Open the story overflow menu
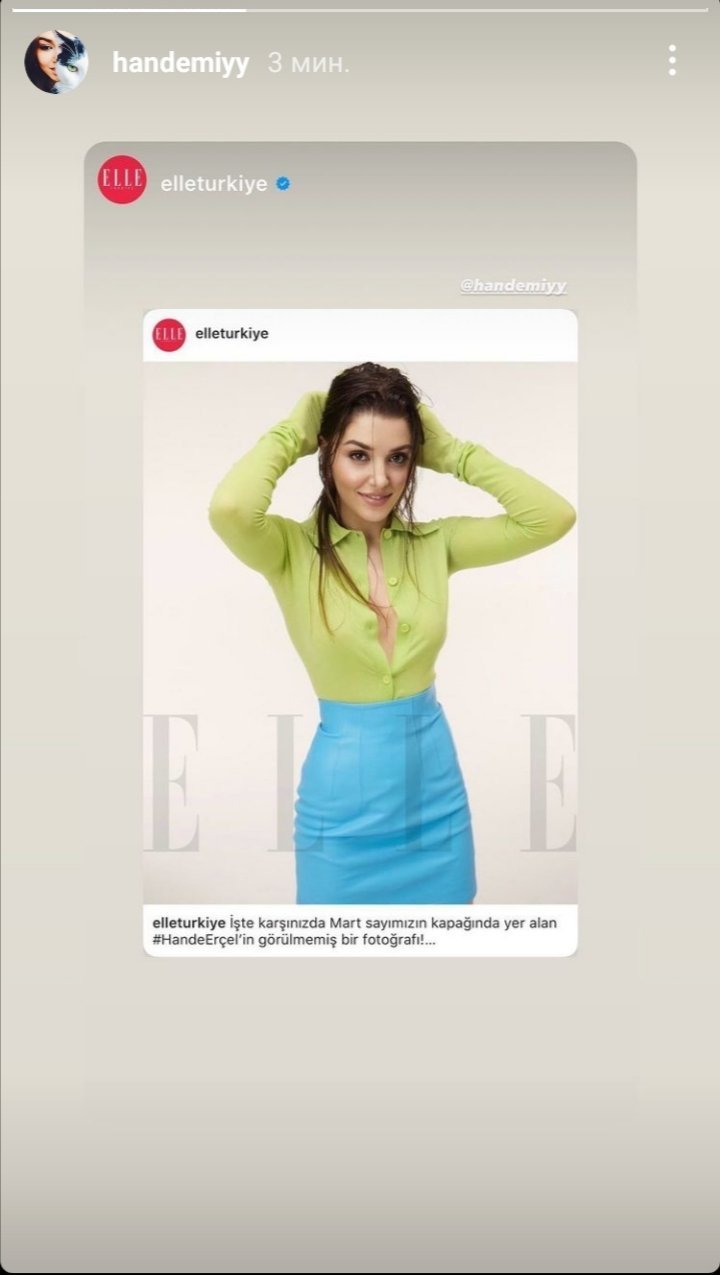Viewport: 720px width, 1275px height. click(x=672, y=61)
